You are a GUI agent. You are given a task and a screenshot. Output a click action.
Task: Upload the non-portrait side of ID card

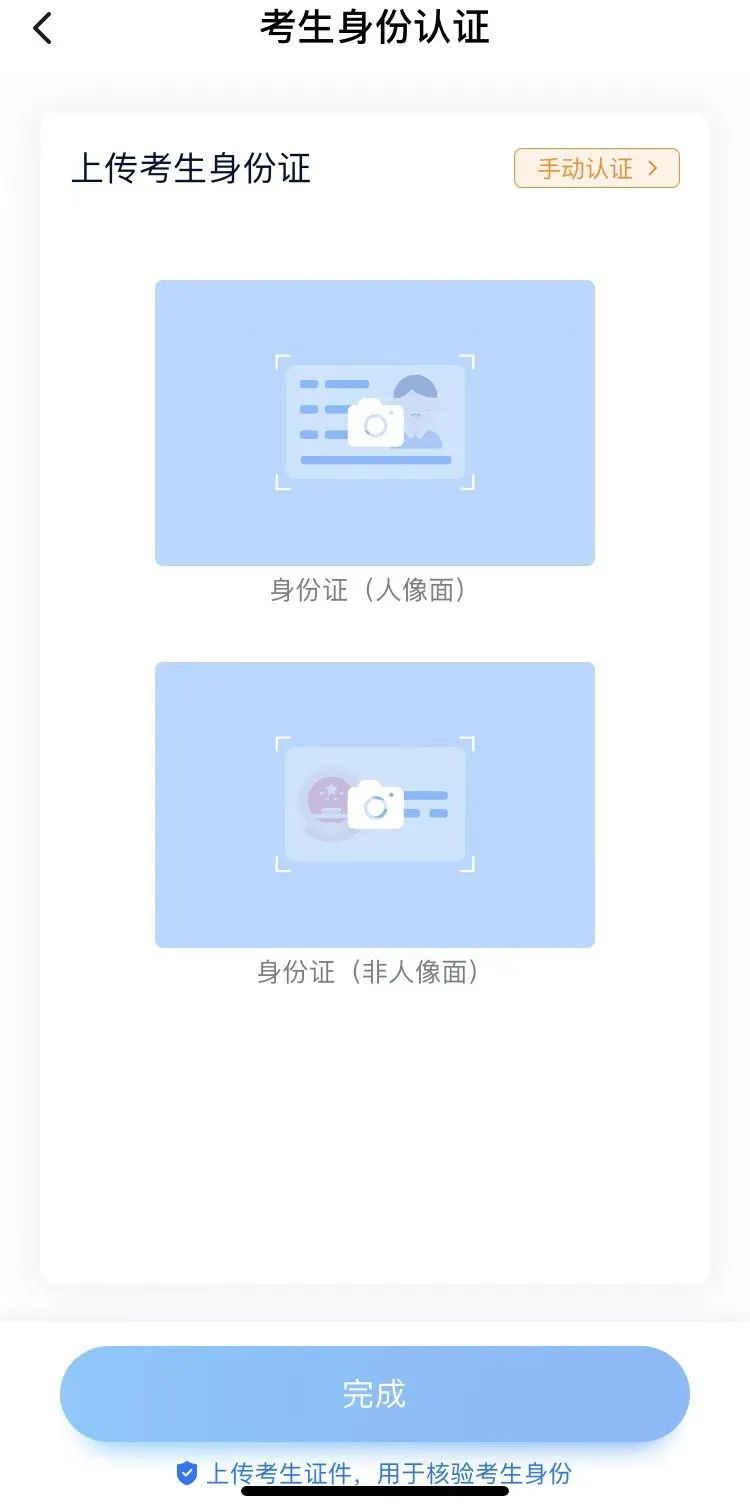[x=375, y=805]
